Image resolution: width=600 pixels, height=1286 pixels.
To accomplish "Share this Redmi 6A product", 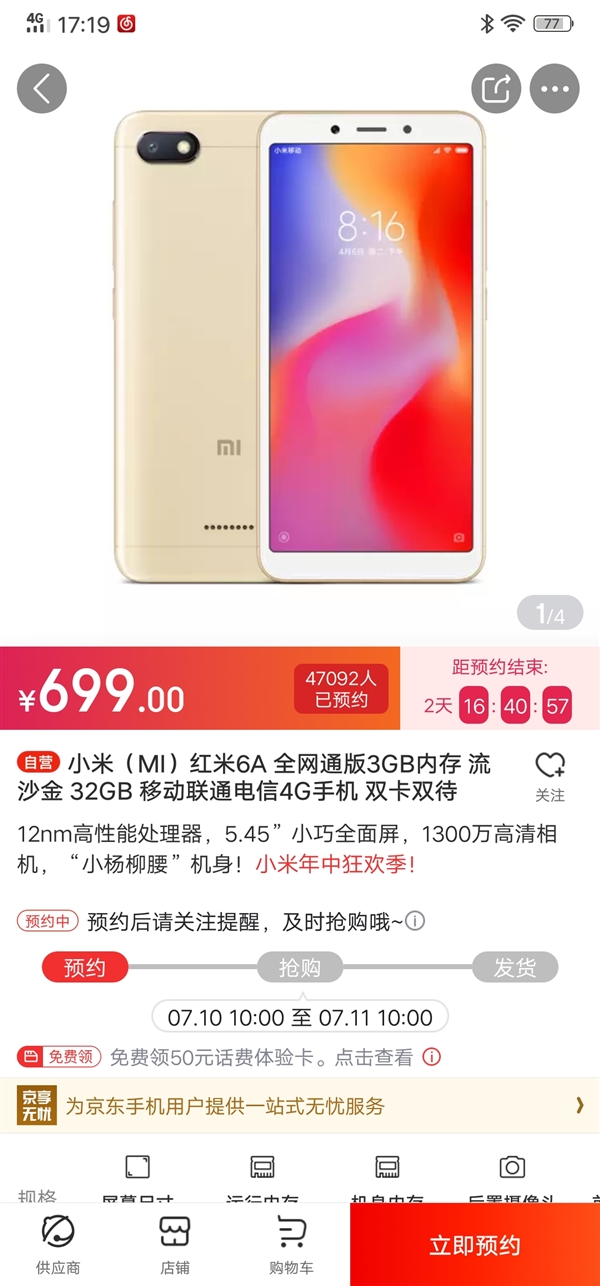I will (x=497, y=89).
